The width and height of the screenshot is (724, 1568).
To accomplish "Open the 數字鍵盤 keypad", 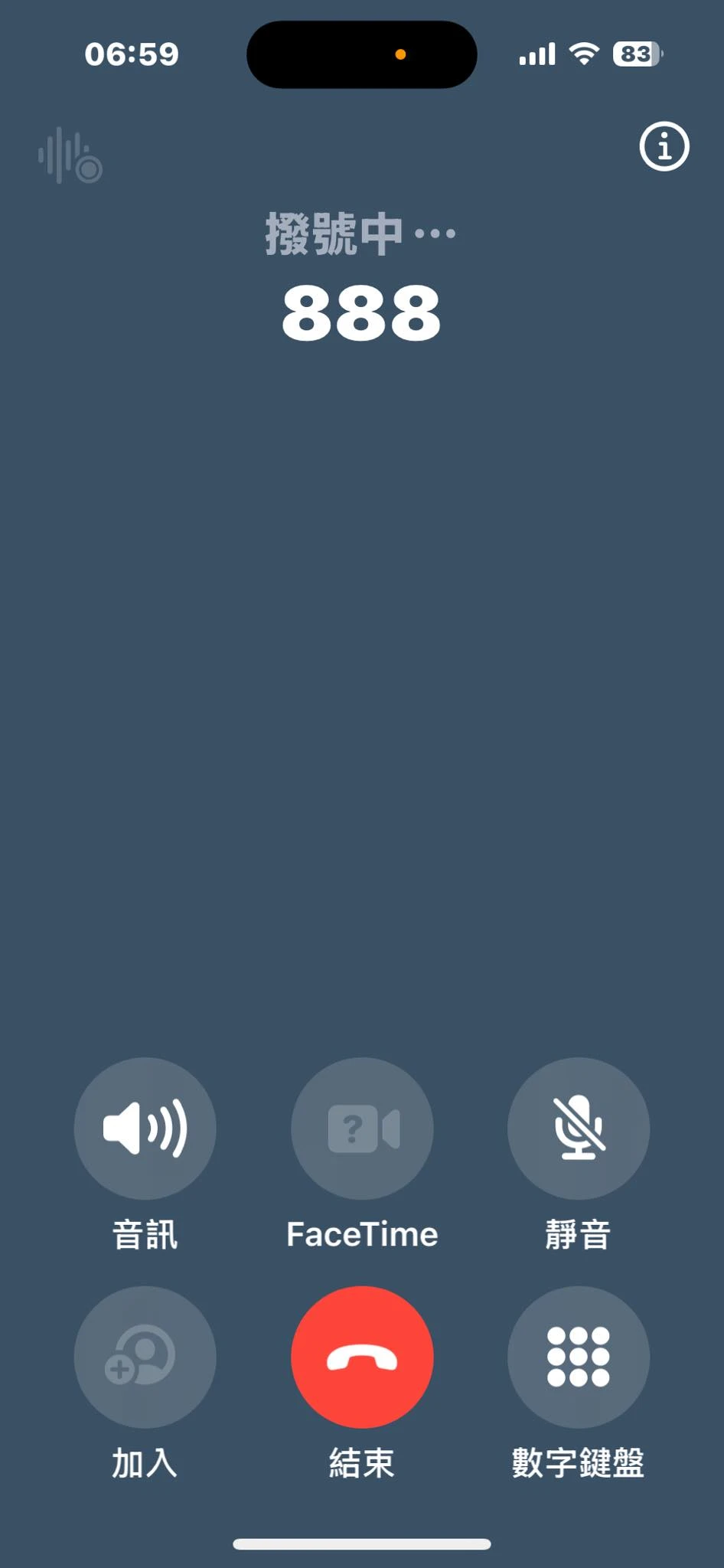I will tap(579, 1357).
